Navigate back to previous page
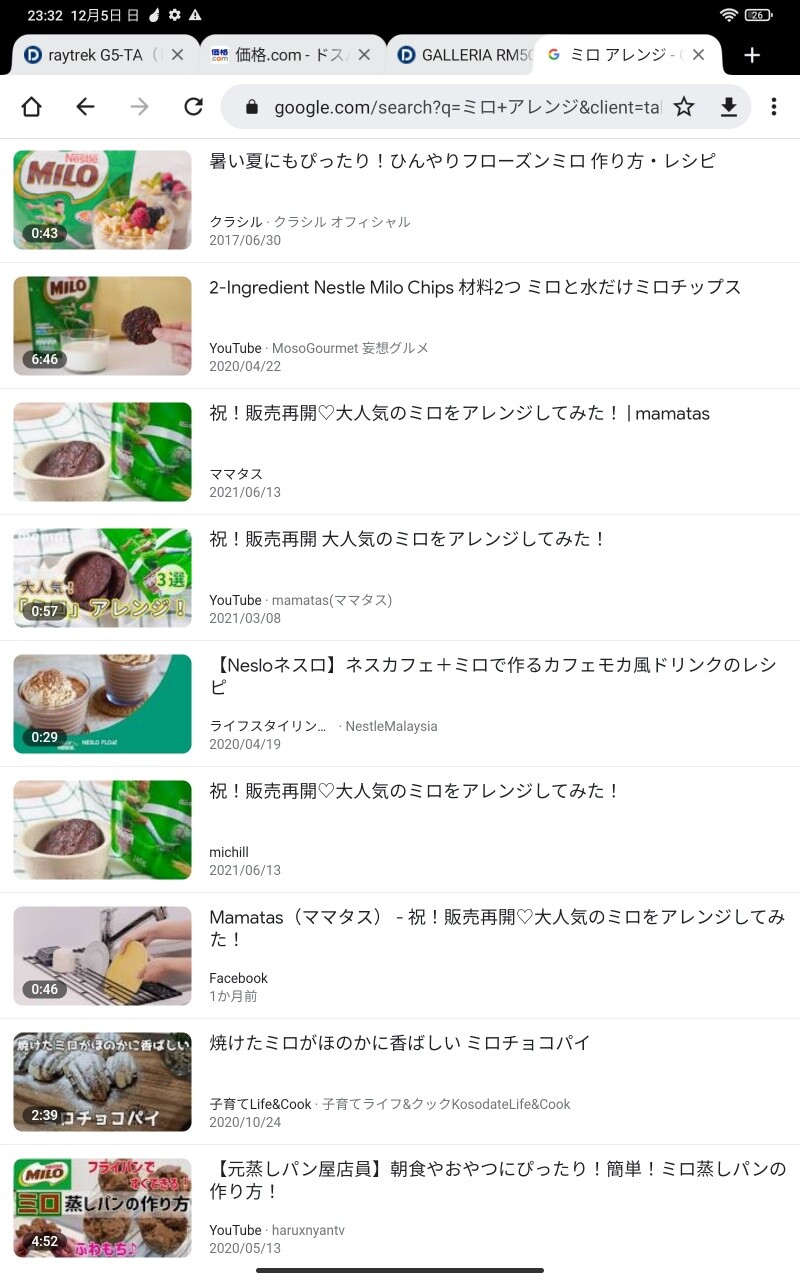The image size is (800, 1280). click(x=86, y=107)
